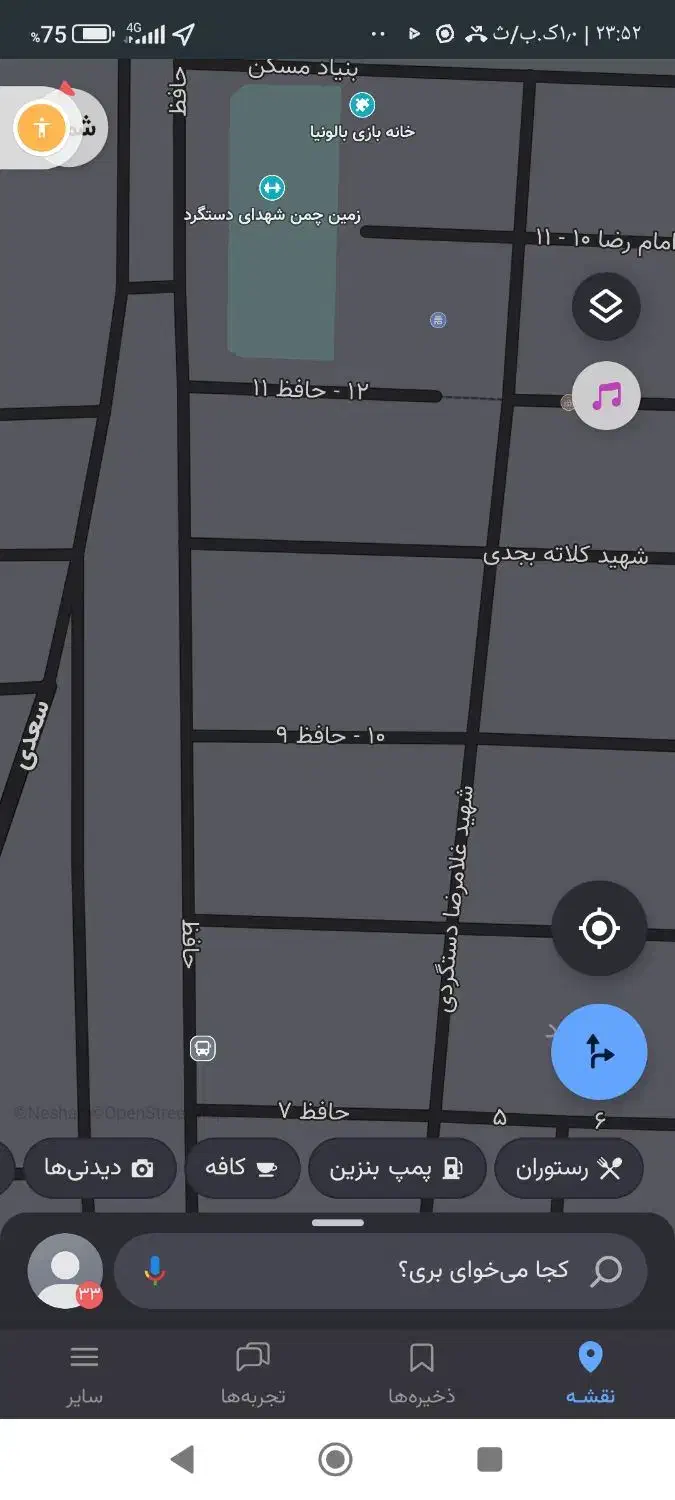The height and width of the screenshot is (1500, 675).
Task: Open the خانه بازی بالونیا map marker
Action: (361, 104)
